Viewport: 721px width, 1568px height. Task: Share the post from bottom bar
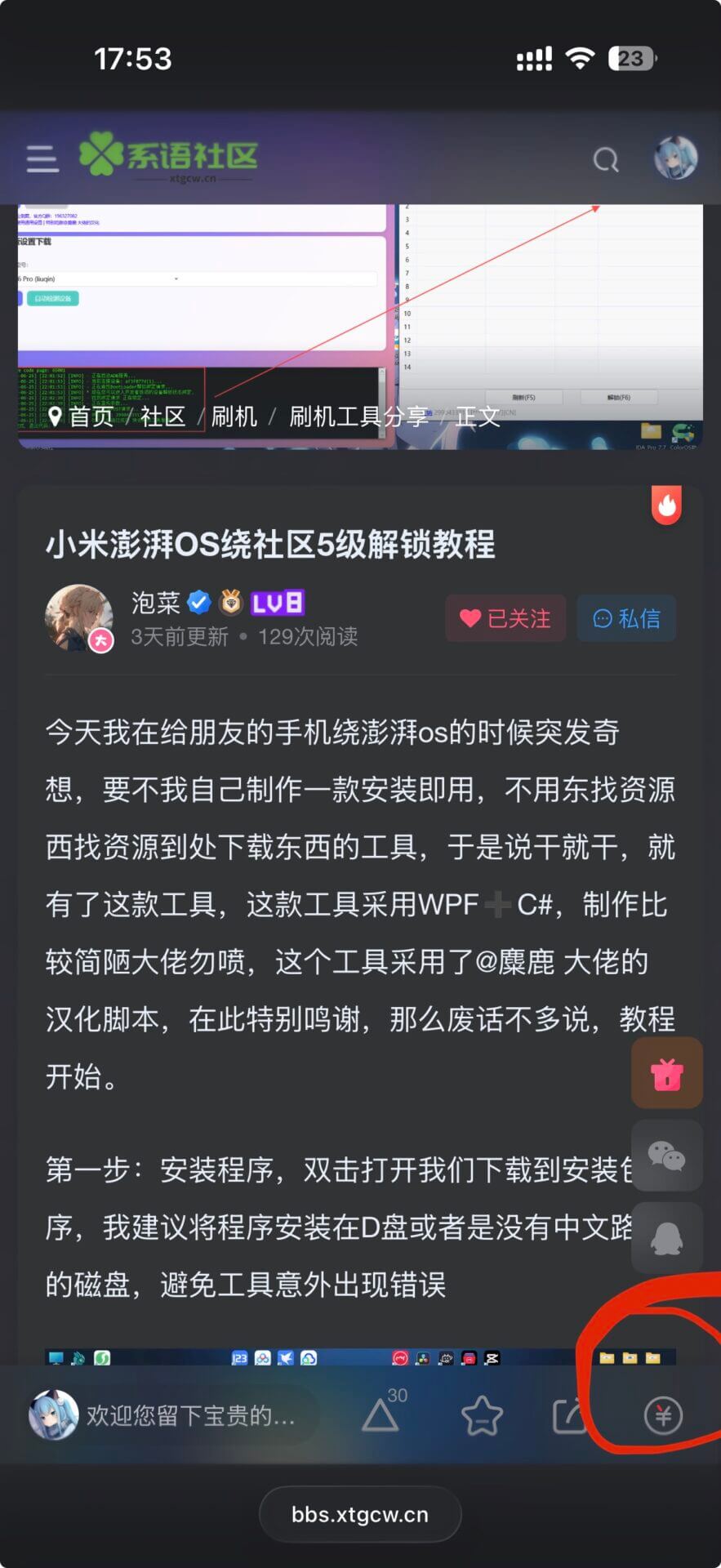[x=569, y=1415]
